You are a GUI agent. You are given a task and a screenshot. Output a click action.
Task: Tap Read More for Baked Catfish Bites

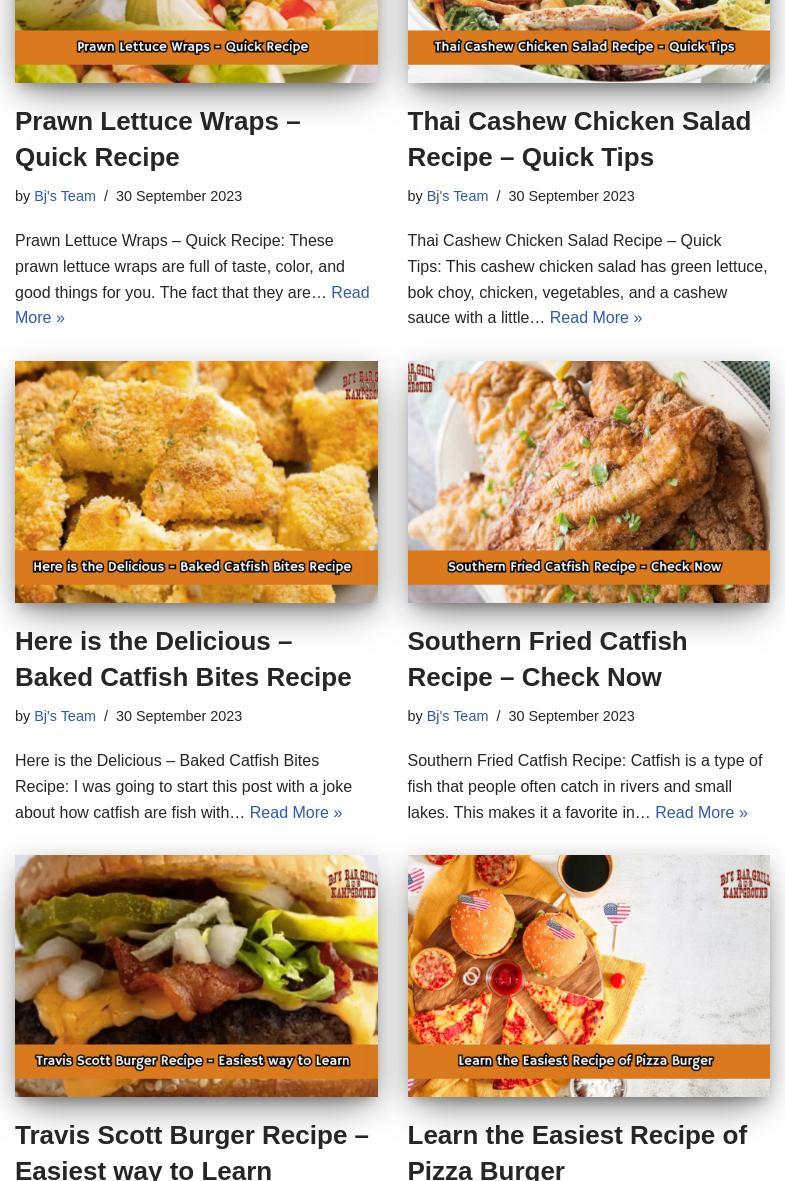pyautogui.click(x=295, y=812)
